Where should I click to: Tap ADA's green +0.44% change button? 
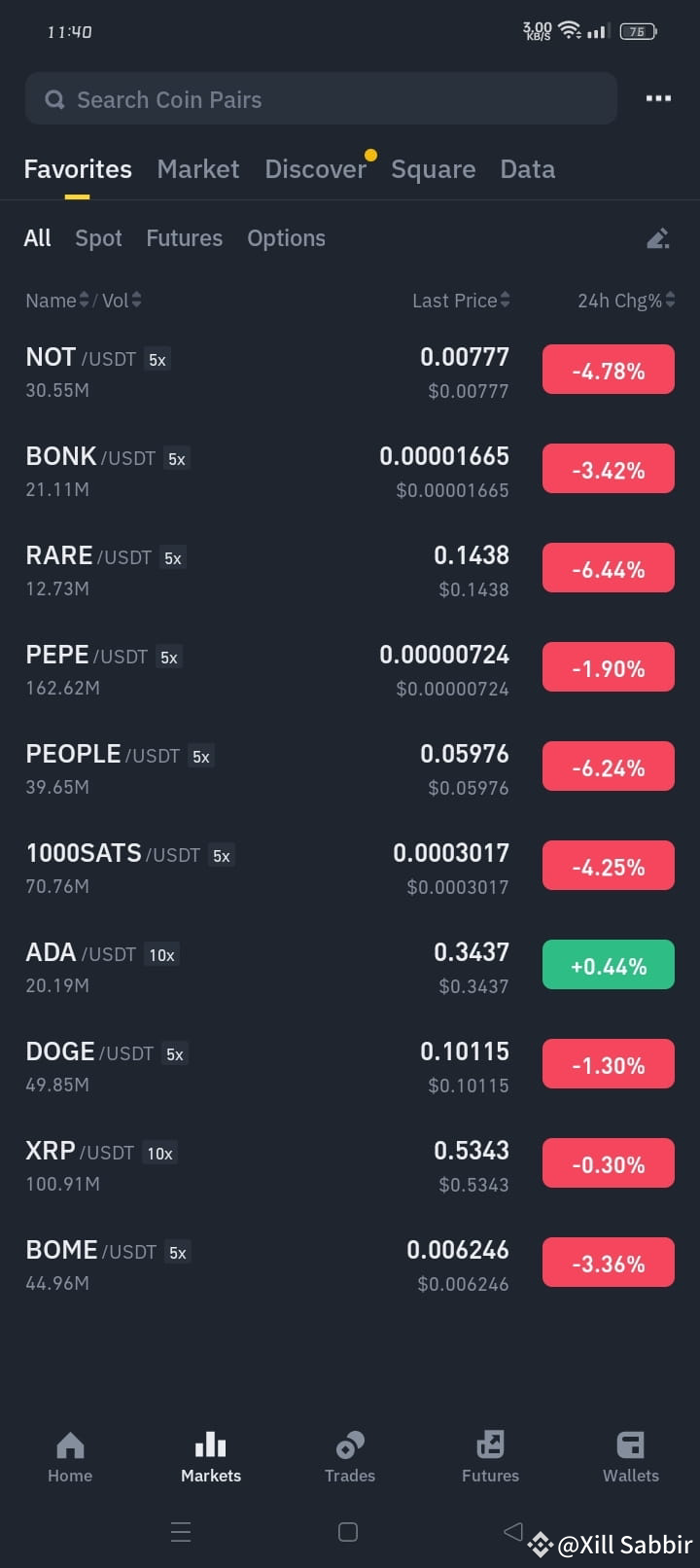click(x=608, y=964)
